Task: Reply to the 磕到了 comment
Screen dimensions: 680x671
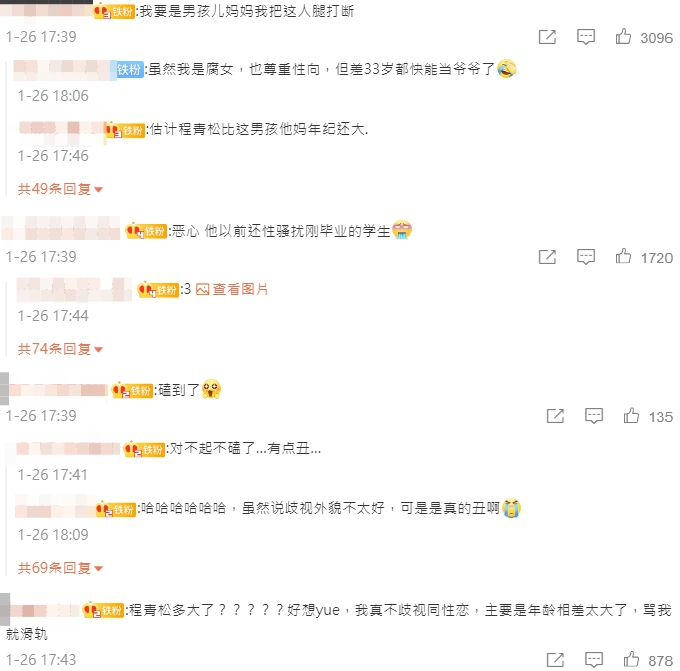Action: point(593,416)
